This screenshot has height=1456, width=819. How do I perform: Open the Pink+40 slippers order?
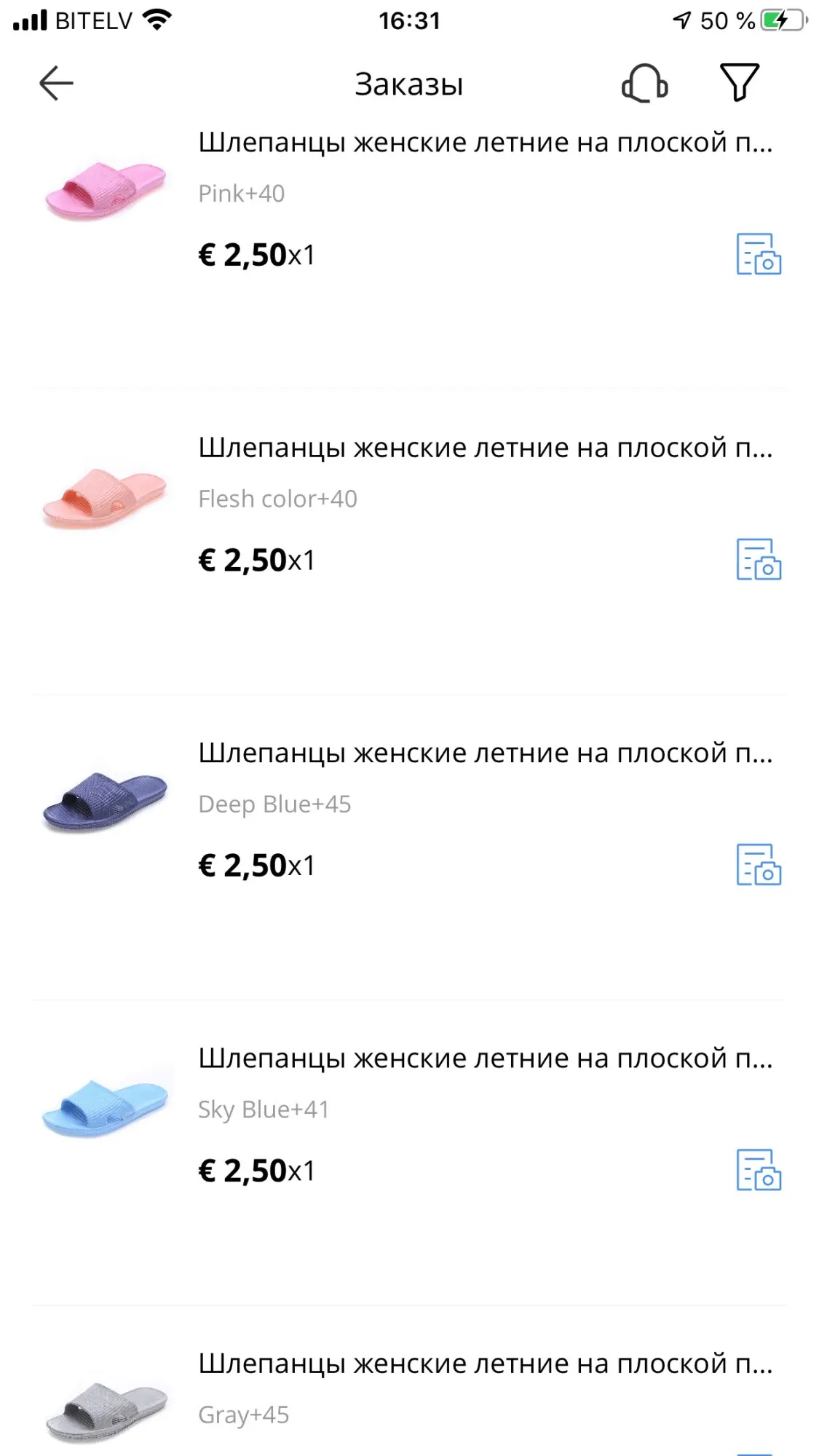pos(484,143)
